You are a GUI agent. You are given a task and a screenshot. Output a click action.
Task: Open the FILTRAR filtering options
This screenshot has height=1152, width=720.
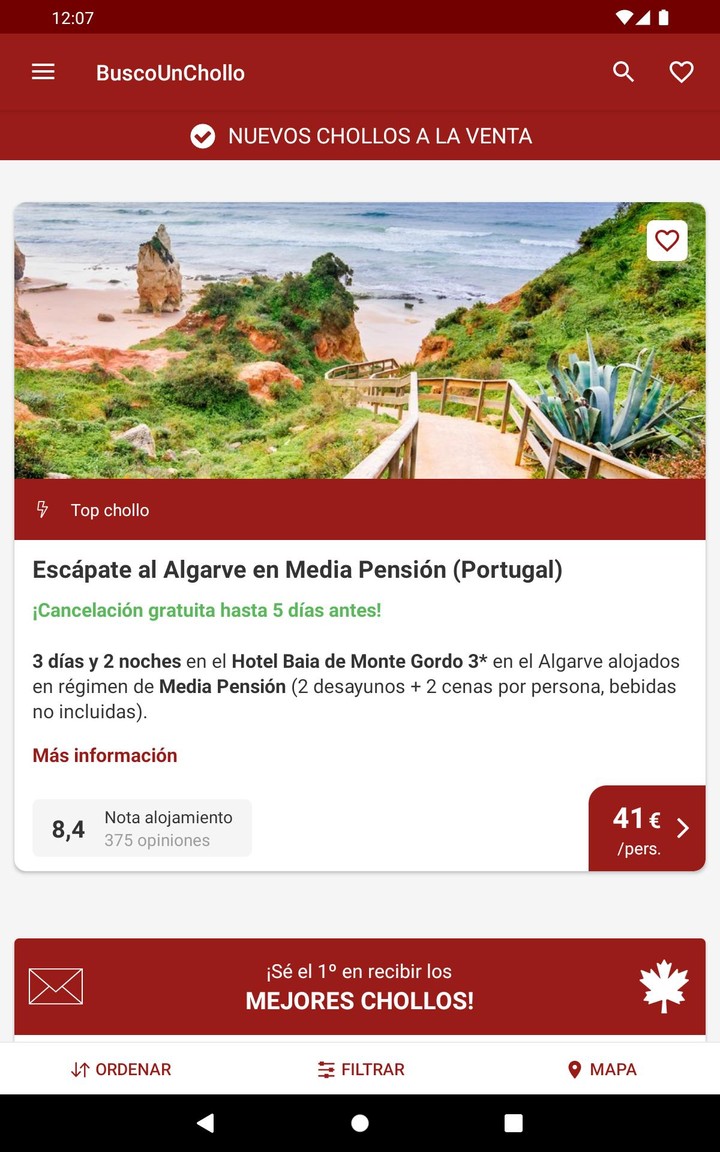[361, 1069]
